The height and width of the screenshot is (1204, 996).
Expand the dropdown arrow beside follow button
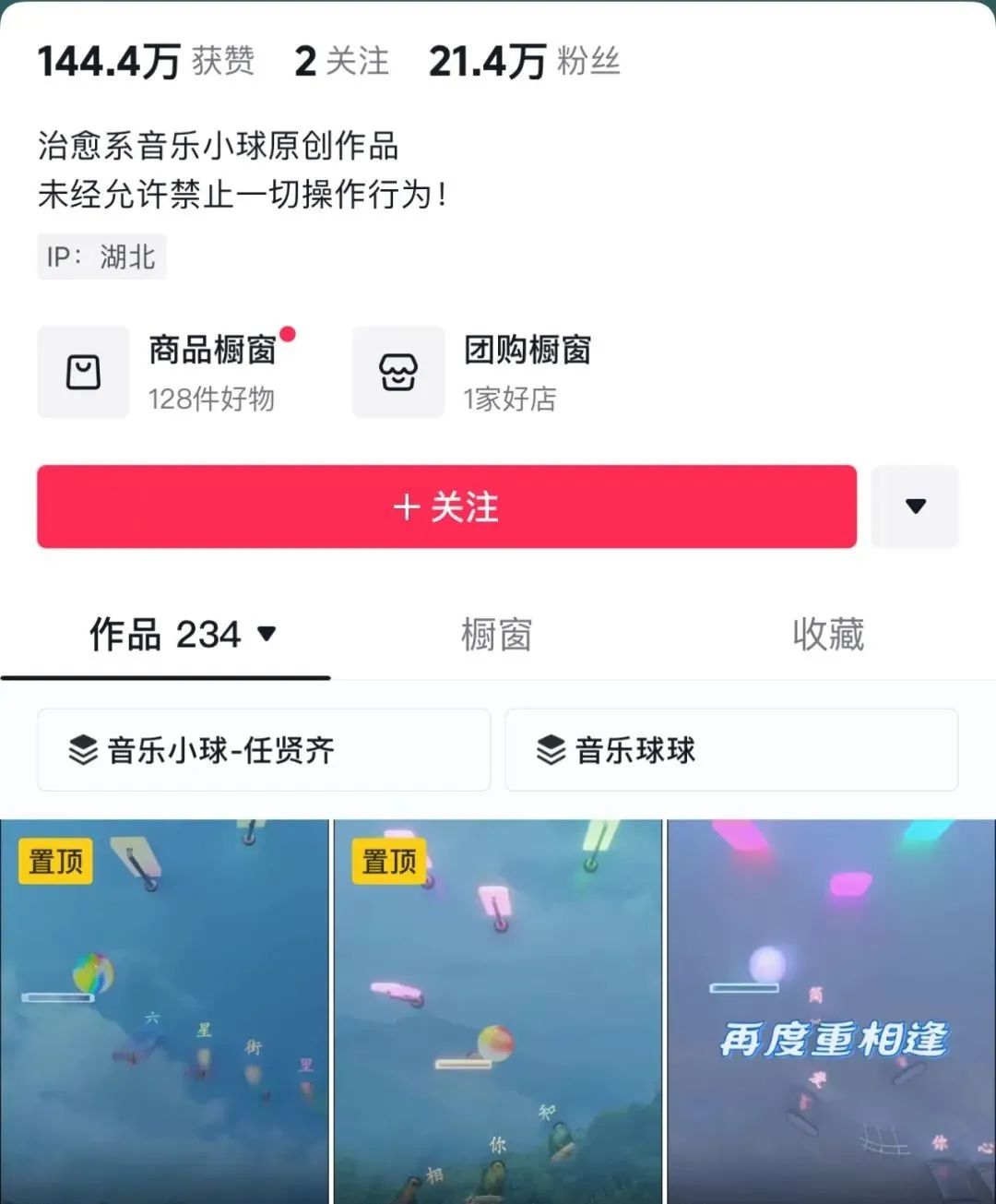tap(915, 507)
